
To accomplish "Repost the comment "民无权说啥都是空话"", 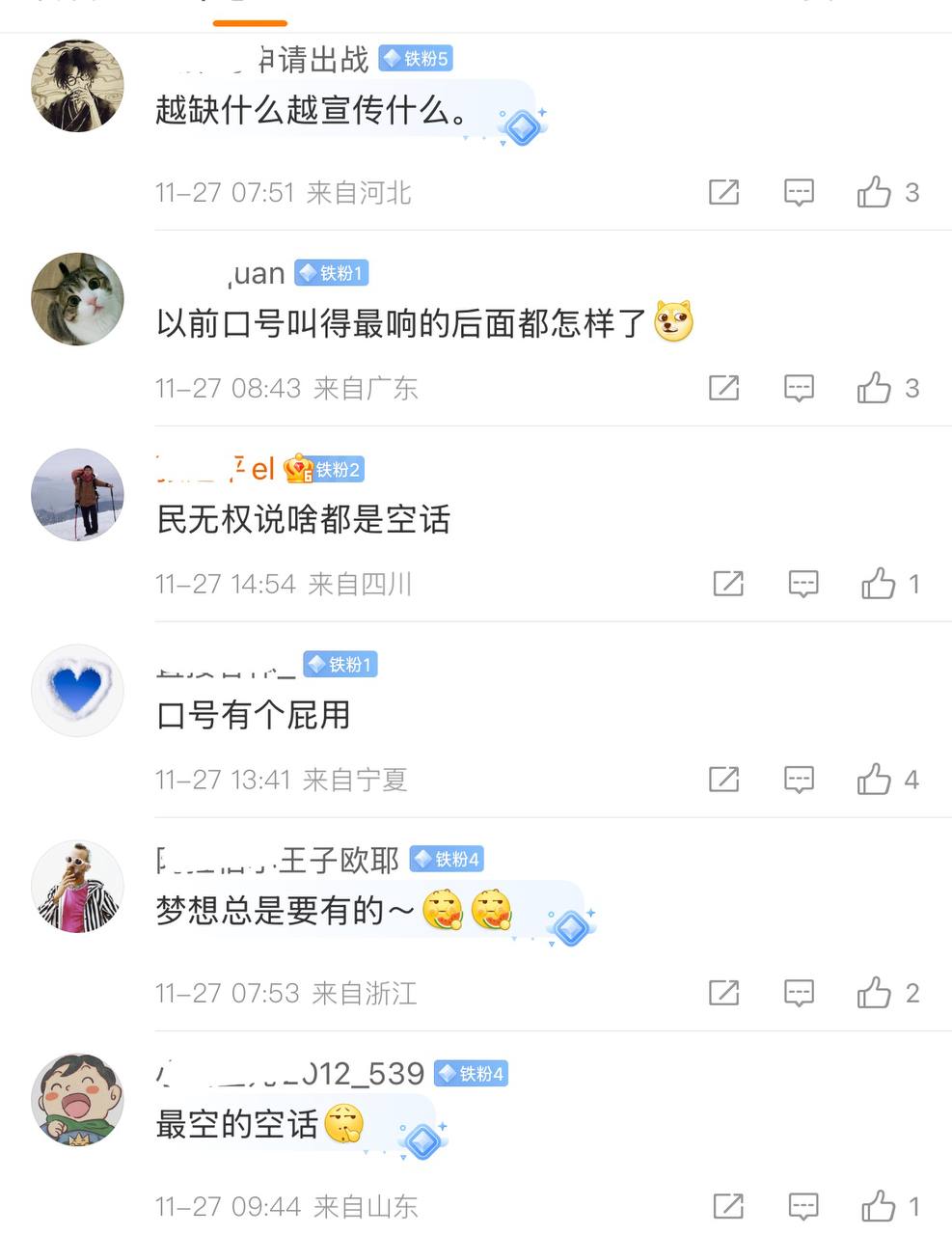I will click(x=728, y=584).
